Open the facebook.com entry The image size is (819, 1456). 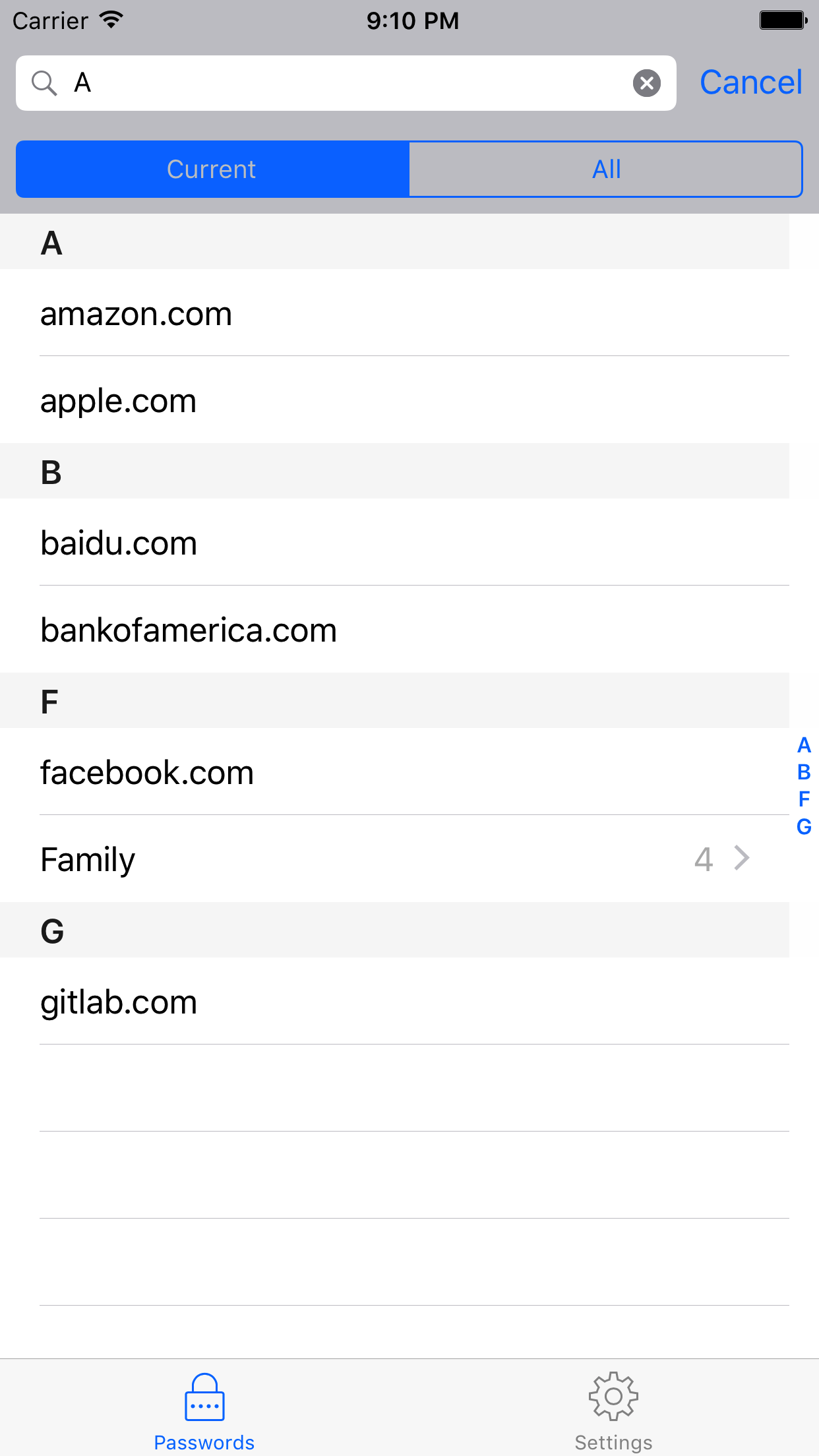[396, 772]
